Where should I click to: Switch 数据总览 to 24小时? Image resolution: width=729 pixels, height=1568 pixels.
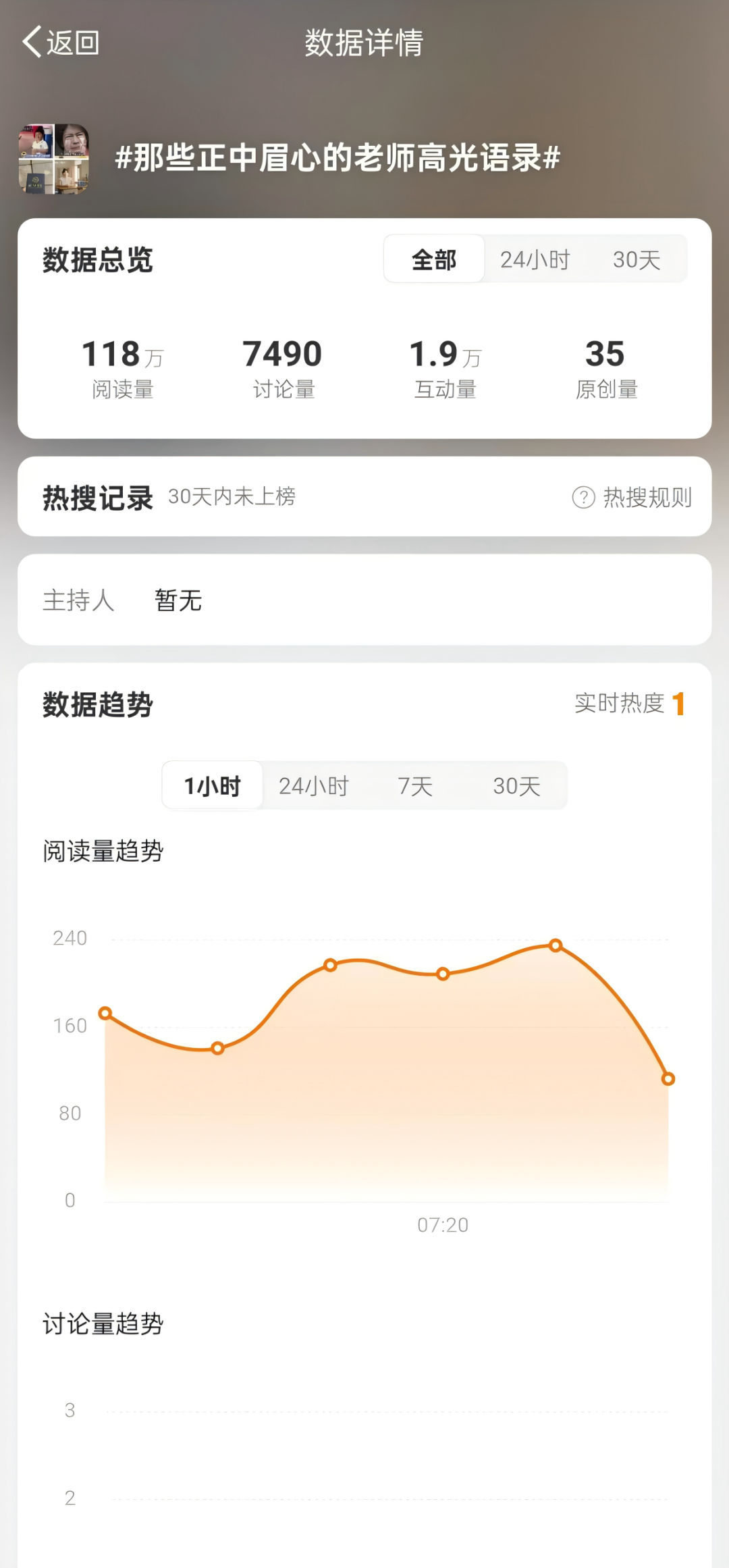pyautogui.click(x=535, y=259)
